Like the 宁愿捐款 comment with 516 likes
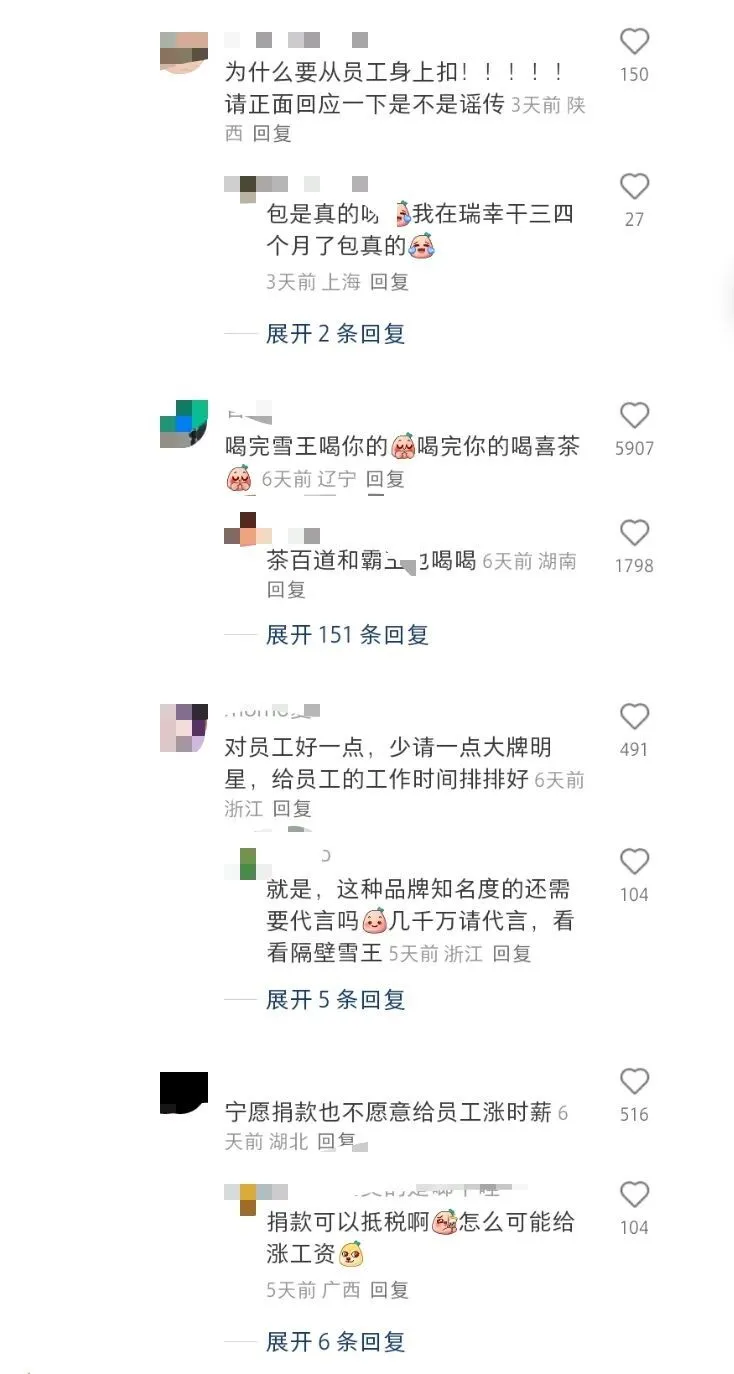 [634, 1082]
